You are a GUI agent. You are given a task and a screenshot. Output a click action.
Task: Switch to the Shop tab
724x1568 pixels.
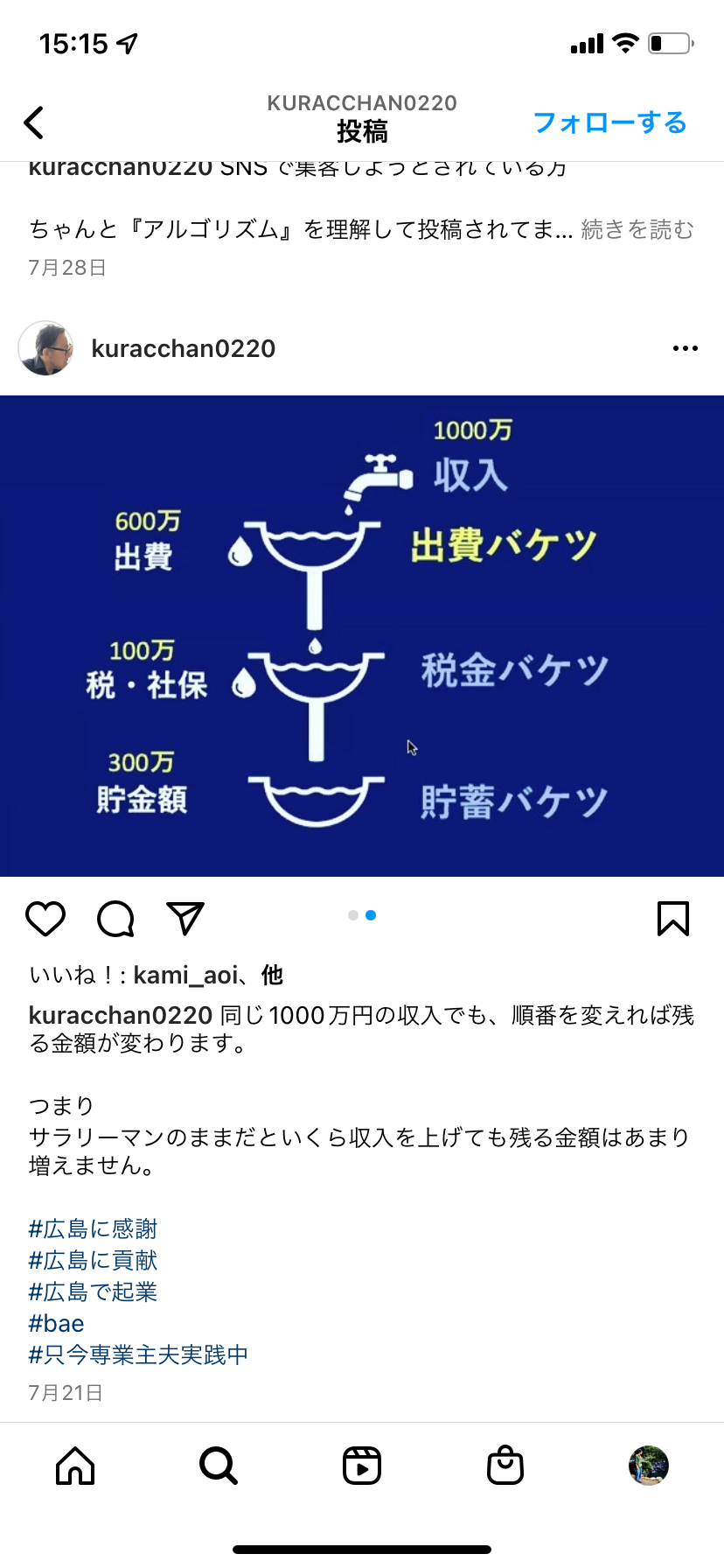(505, 1466)
